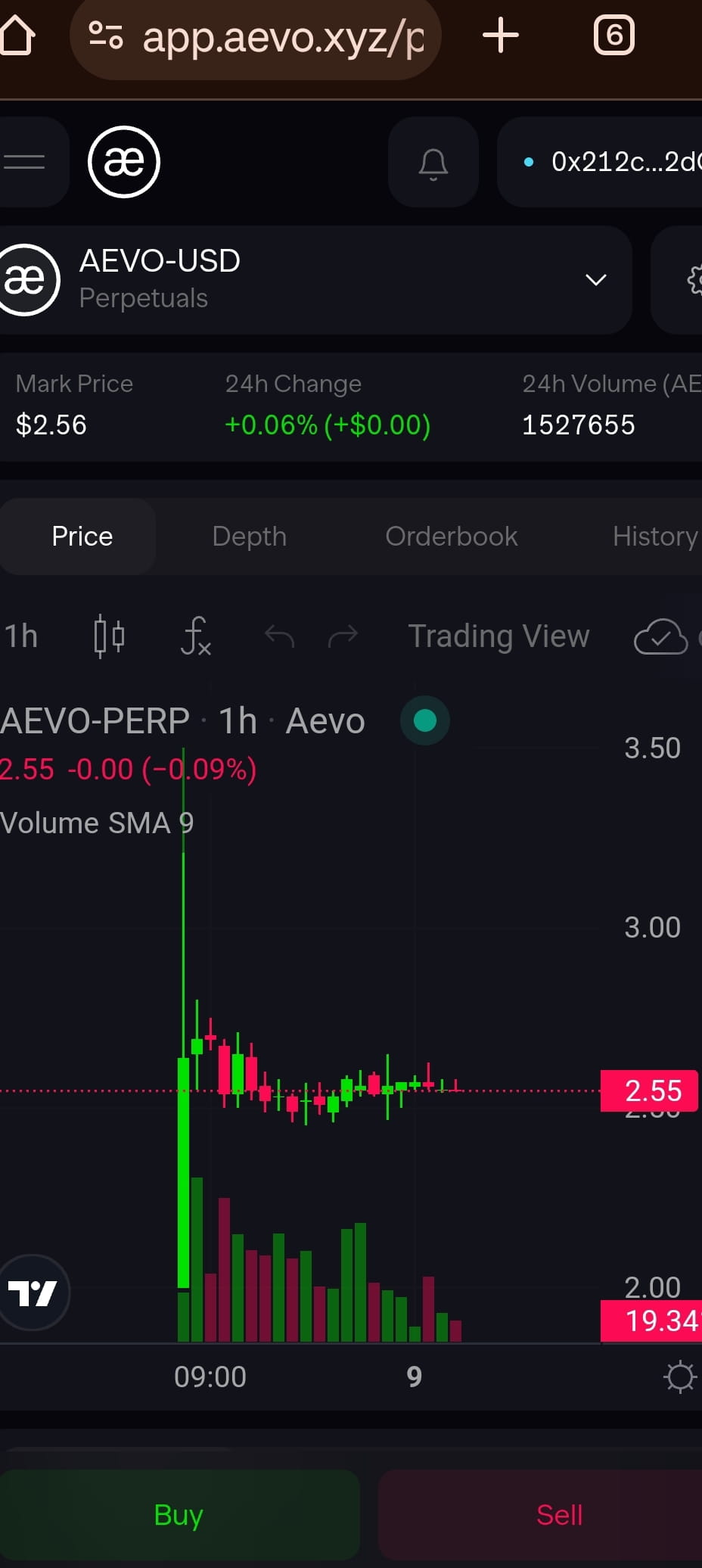Switch to the Depth tab
Viewport: 702px width, 1568px height.
249,536
